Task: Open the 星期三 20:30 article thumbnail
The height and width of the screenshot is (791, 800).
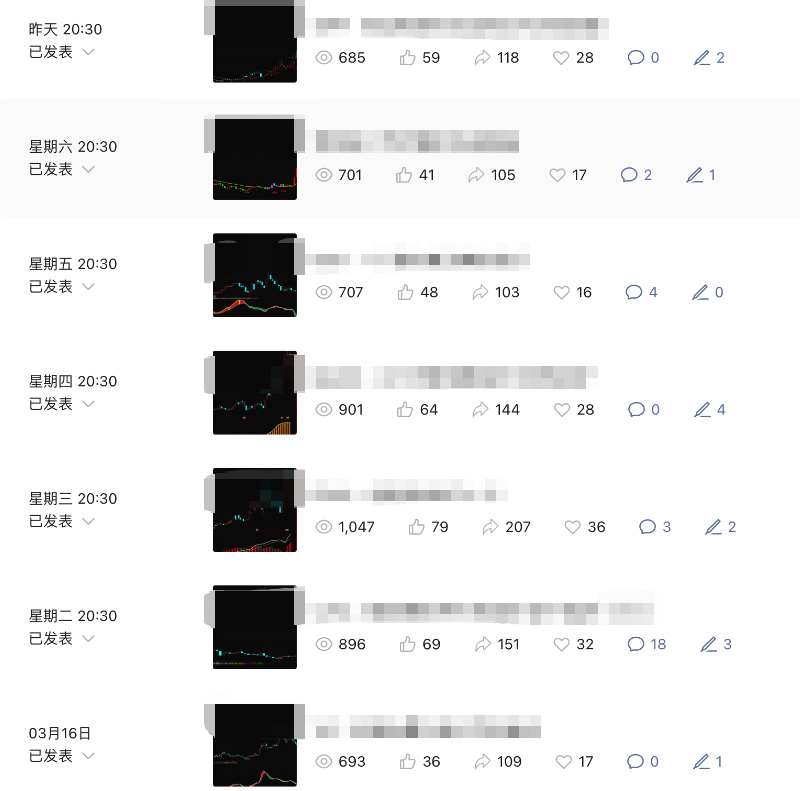Action: pos(255,510)
